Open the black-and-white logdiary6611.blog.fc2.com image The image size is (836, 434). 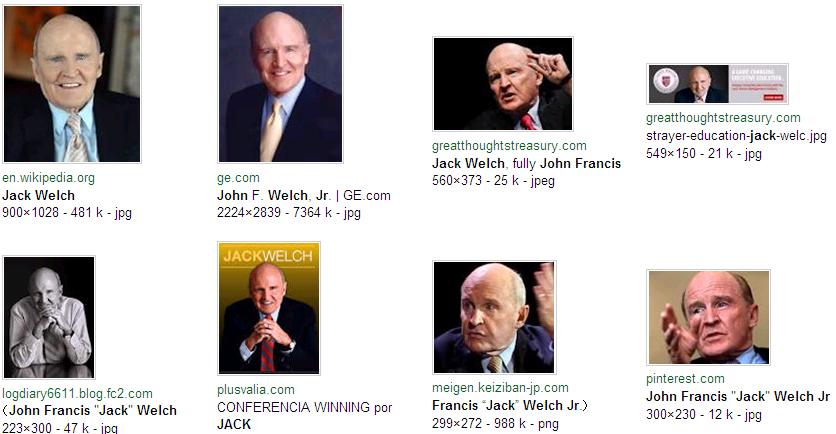[49, 317]
